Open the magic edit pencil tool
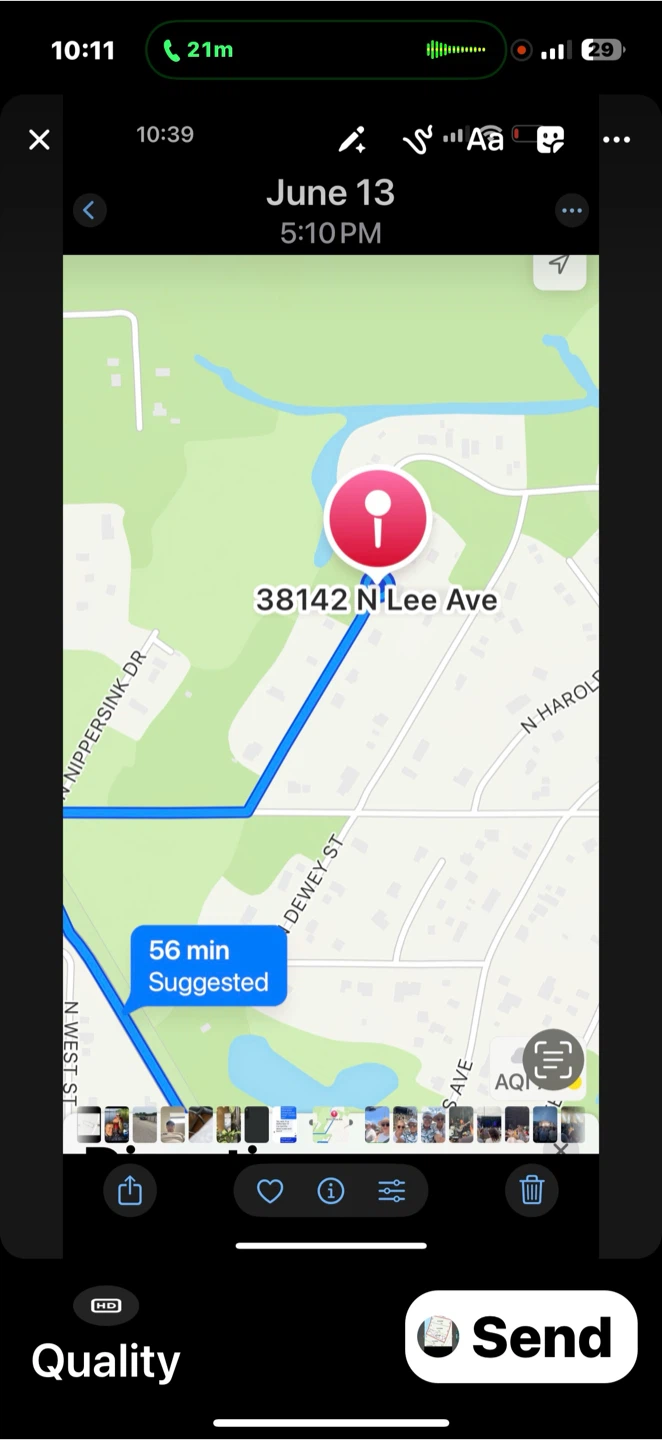Screen dimensions: 662x1440 click(352, 140)
